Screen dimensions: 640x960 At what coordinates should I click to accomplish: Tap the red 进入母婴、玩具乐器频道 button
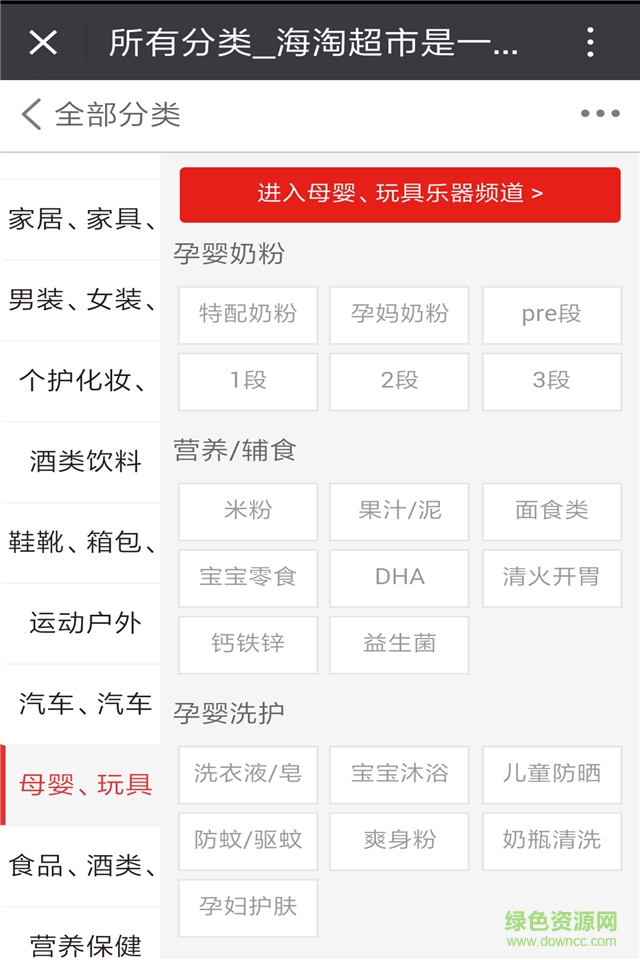400,194
